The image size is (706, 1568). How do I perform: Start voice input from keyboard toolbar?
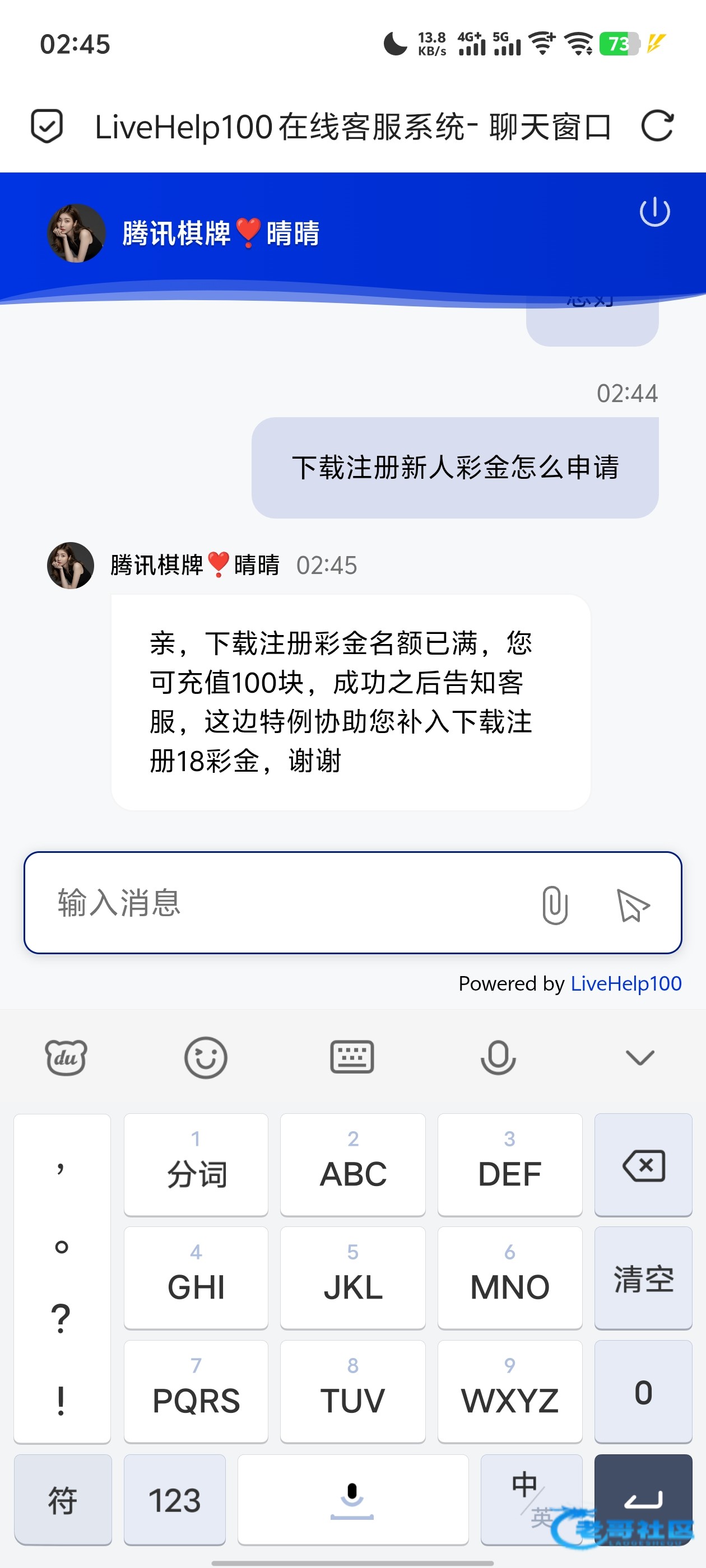[498, 1057]
